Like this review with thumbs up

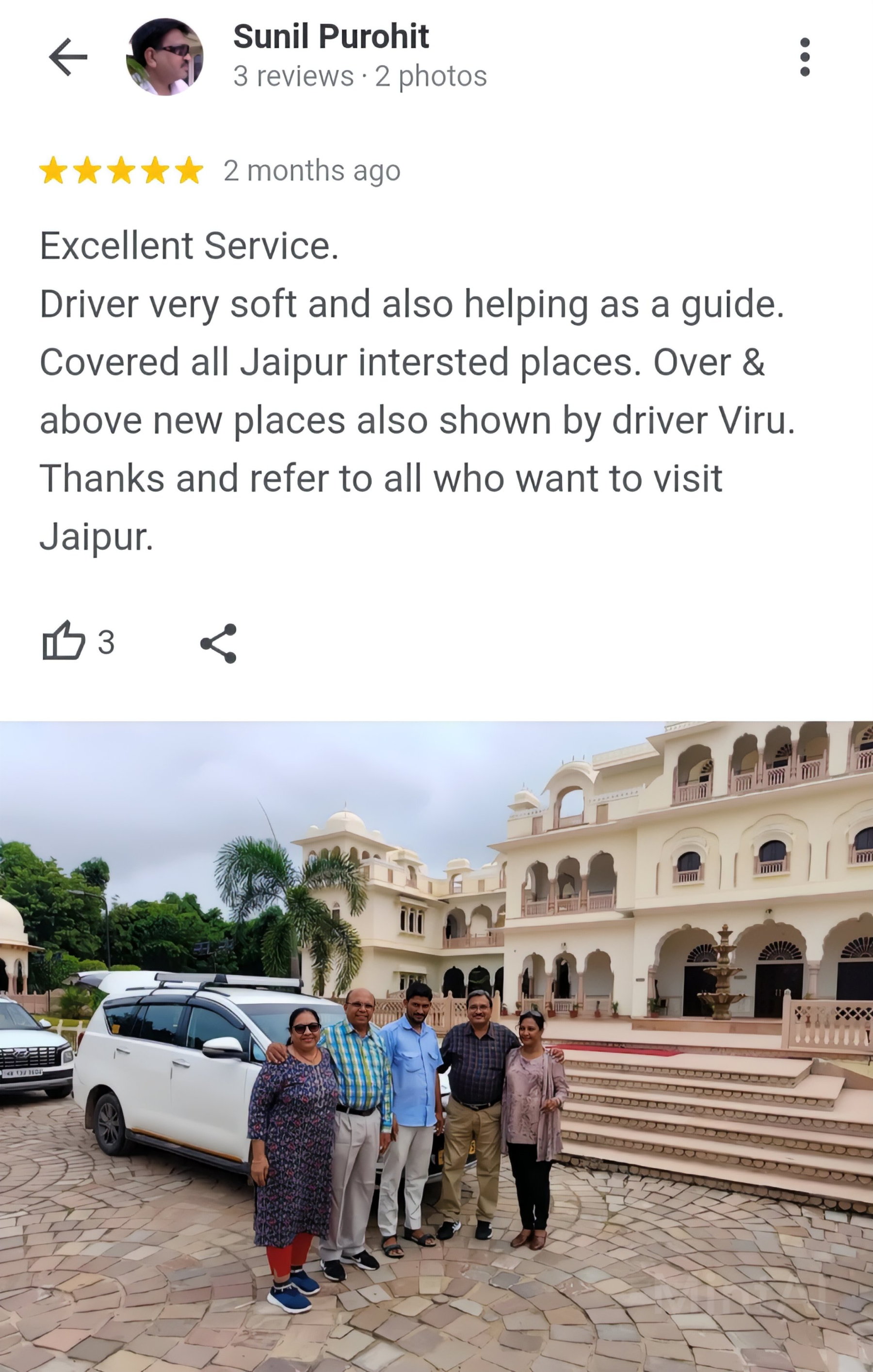tap(63, 641)
